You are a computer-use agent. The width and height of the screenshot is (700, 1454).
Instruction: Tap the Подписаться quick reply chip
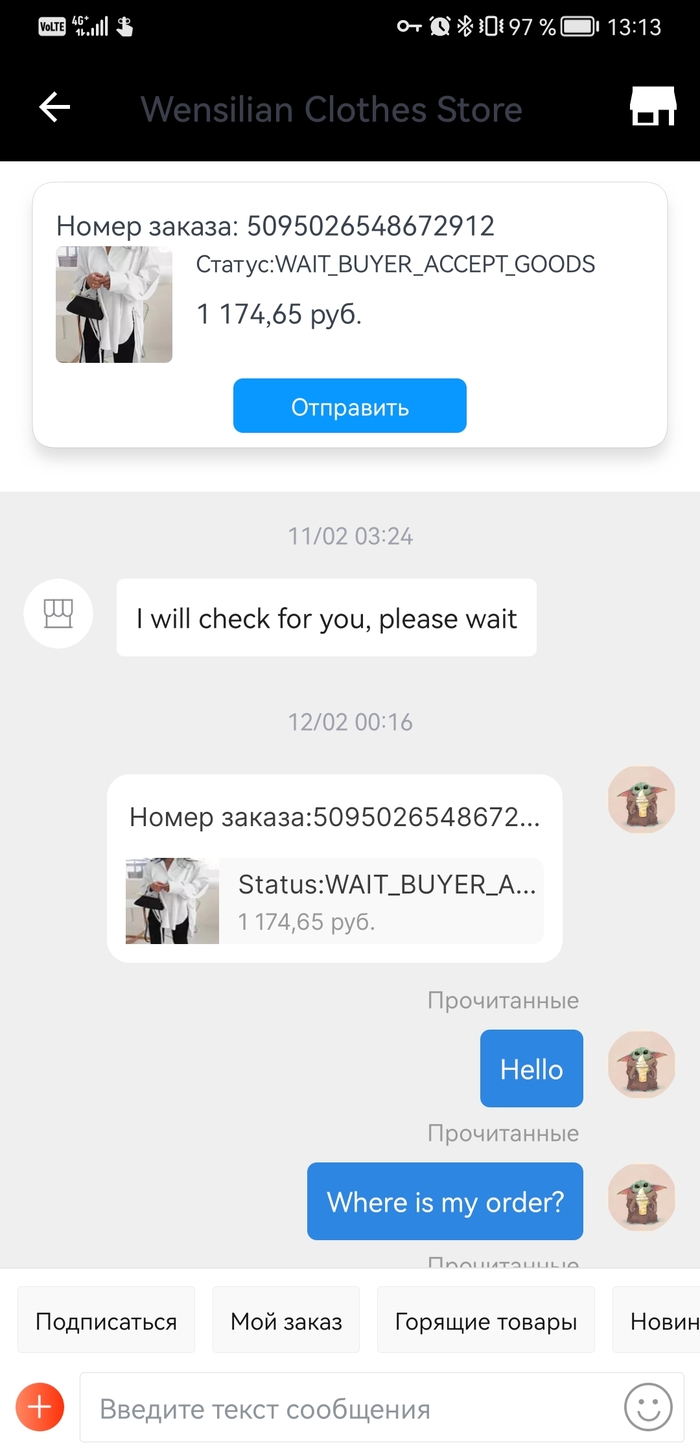[x=106, y=1321]
